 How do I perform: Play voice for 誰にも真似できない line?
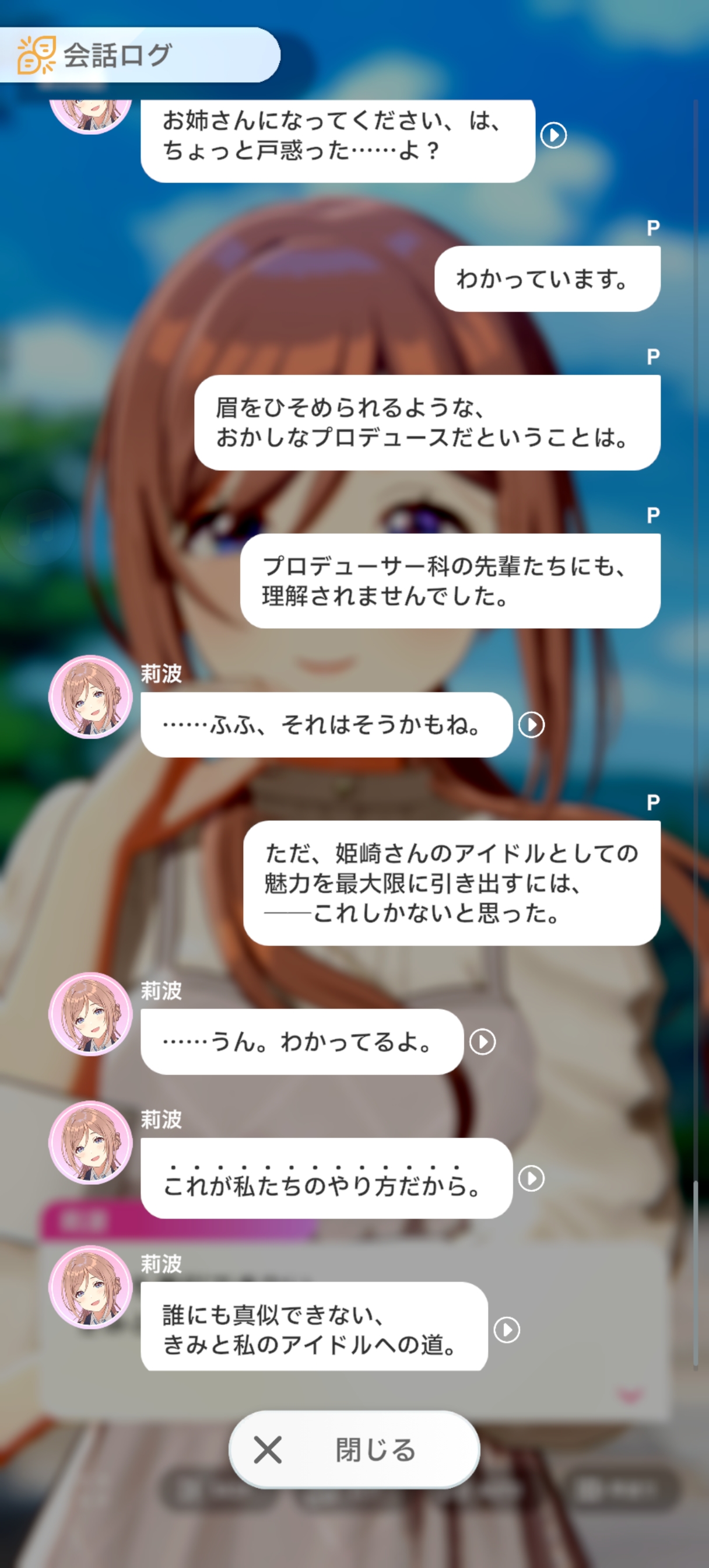(x=507, y=1330)
